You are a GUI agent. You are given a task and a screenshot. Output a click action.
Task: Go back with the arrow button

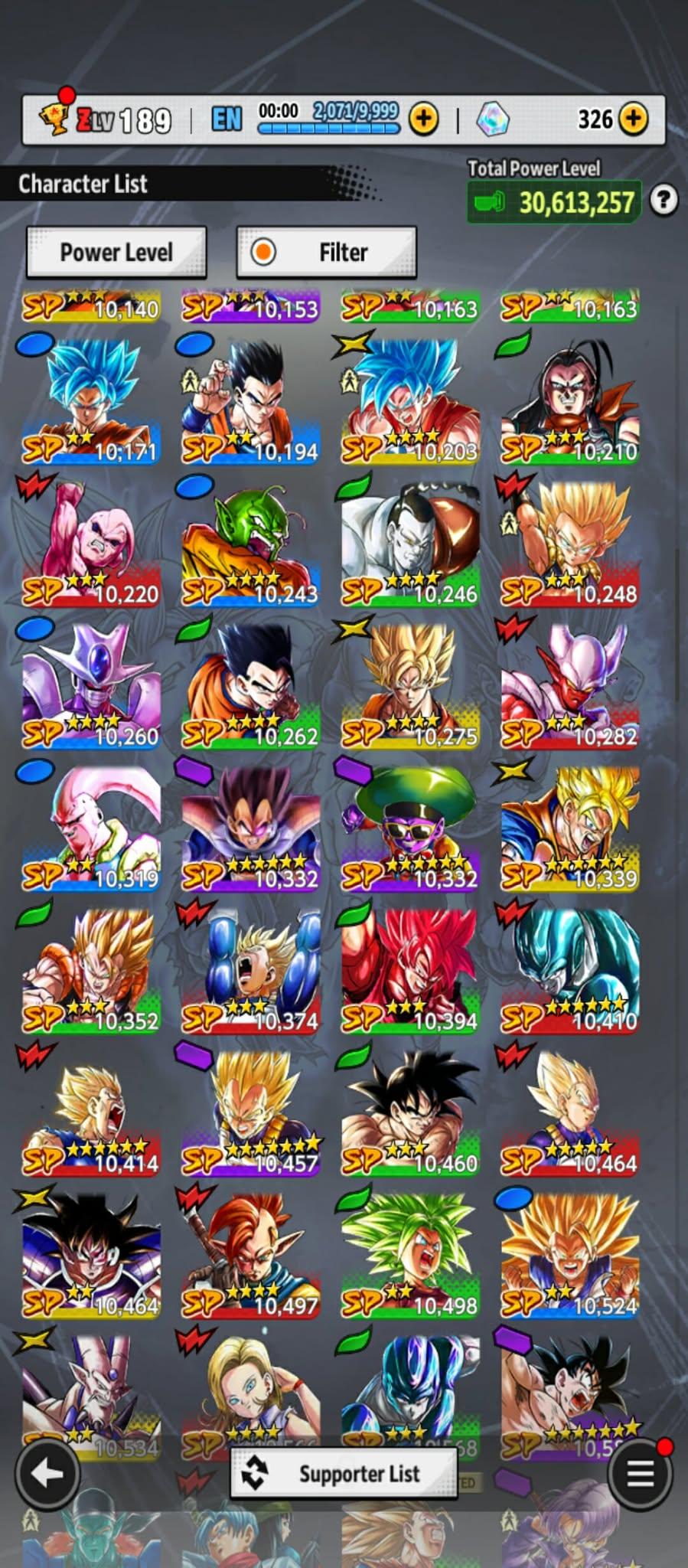pyautogui.click(x=47, y=1473)
